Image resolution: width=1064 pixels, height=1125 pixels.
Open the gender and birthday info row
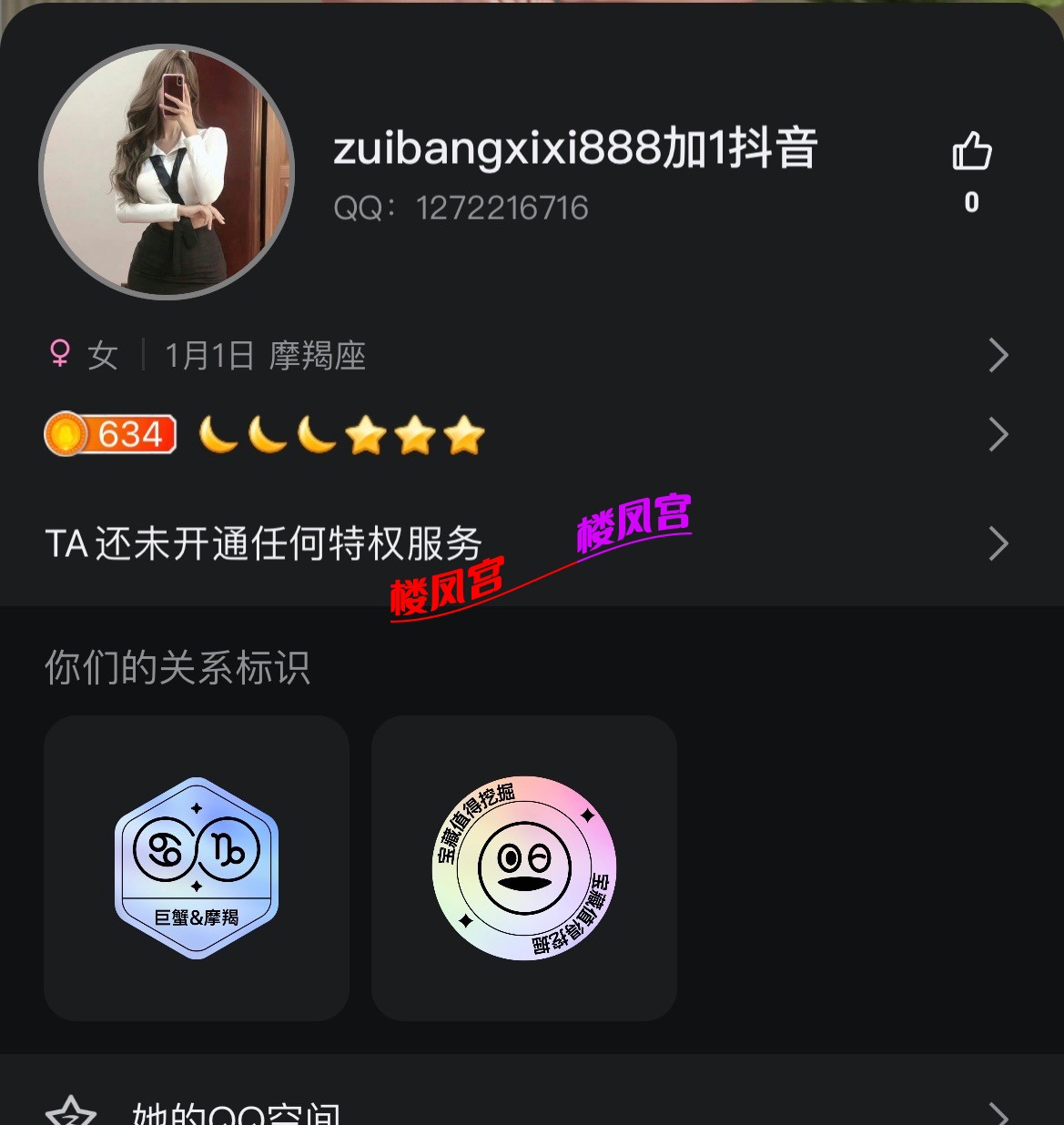point(528,355)
